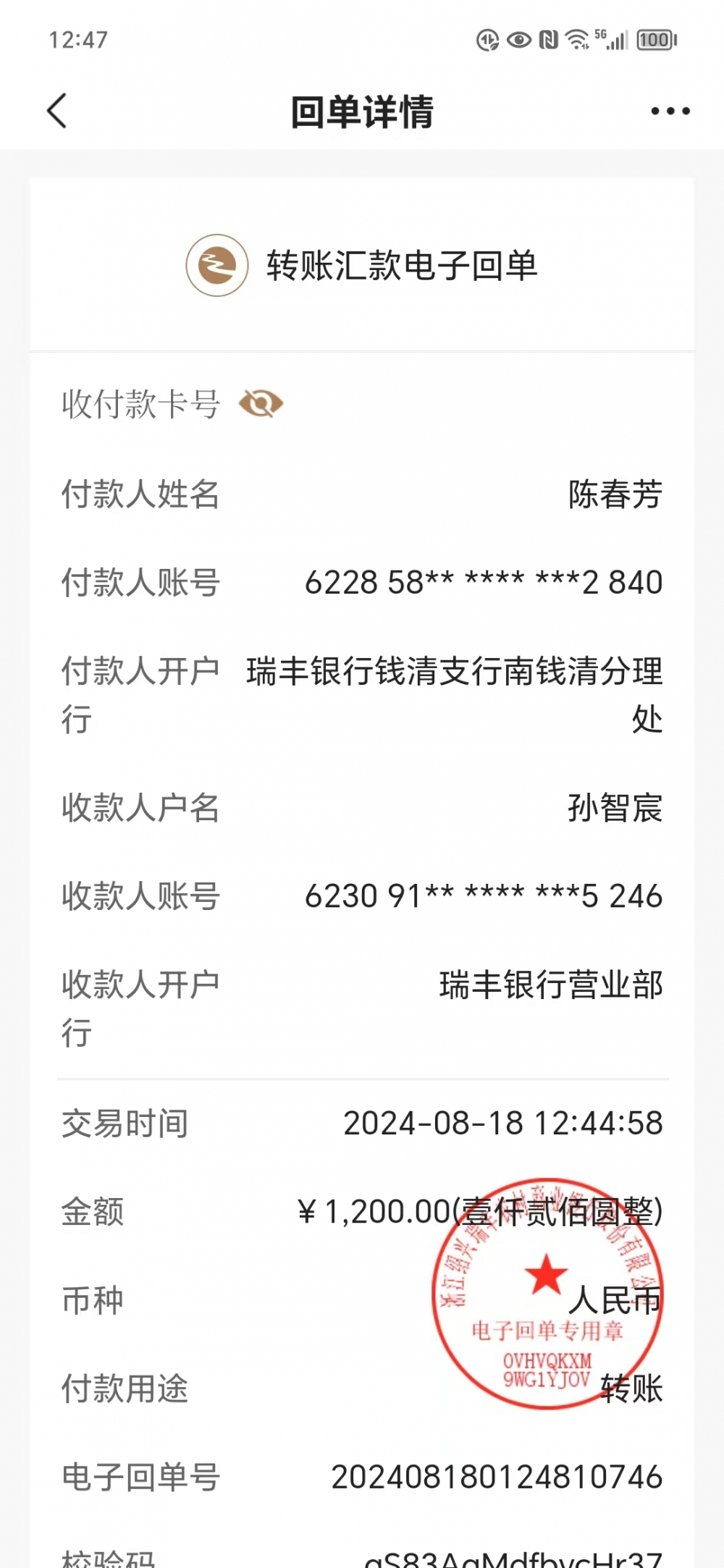The image size is (724, 1568).
Task: Toggle card number visibility eye icon
Action: coord(261,404)
